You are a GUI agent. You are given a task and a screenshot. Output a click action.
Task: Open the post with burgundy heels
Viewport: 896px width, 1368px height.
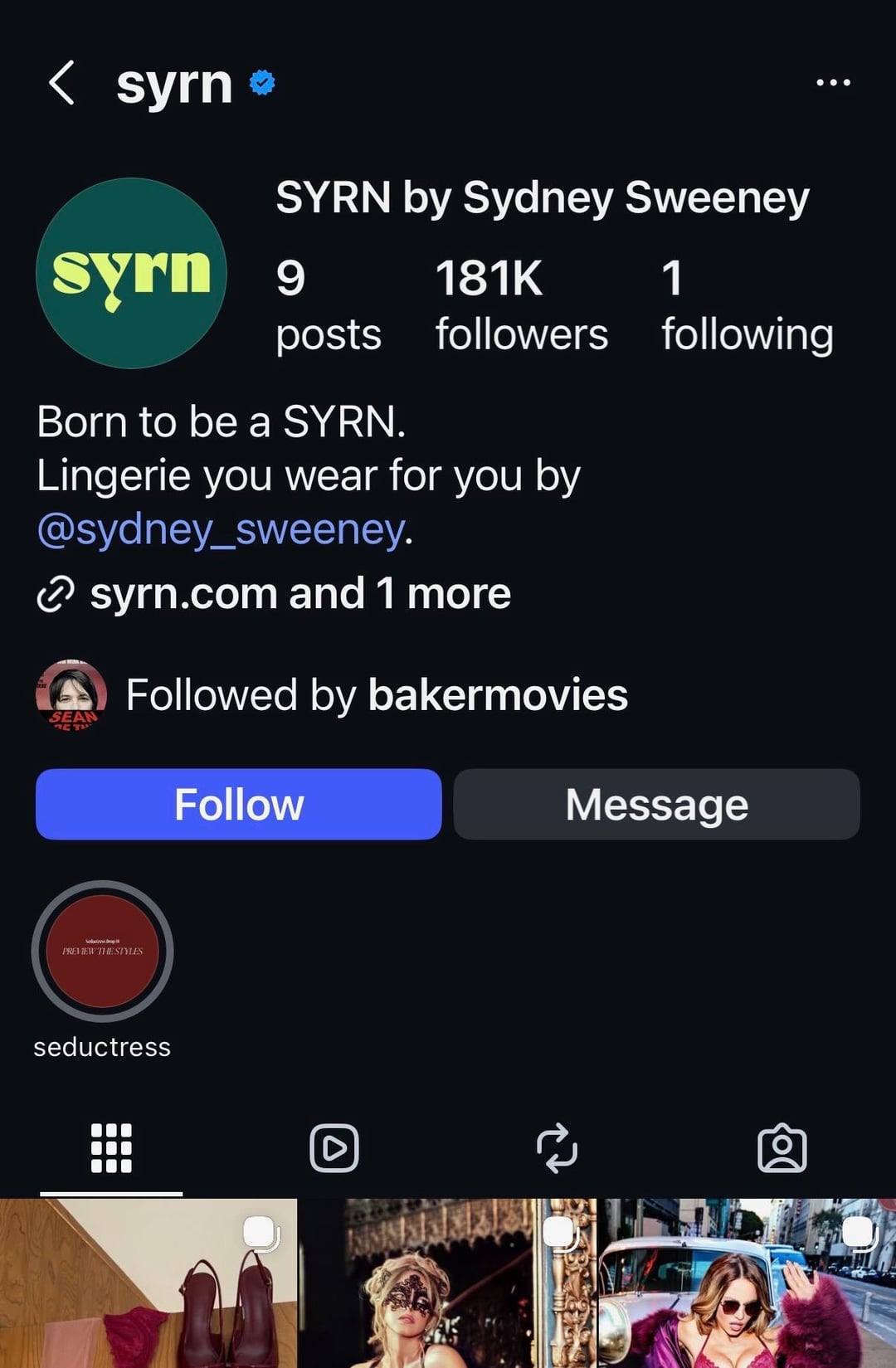[x=149, y=1283]
